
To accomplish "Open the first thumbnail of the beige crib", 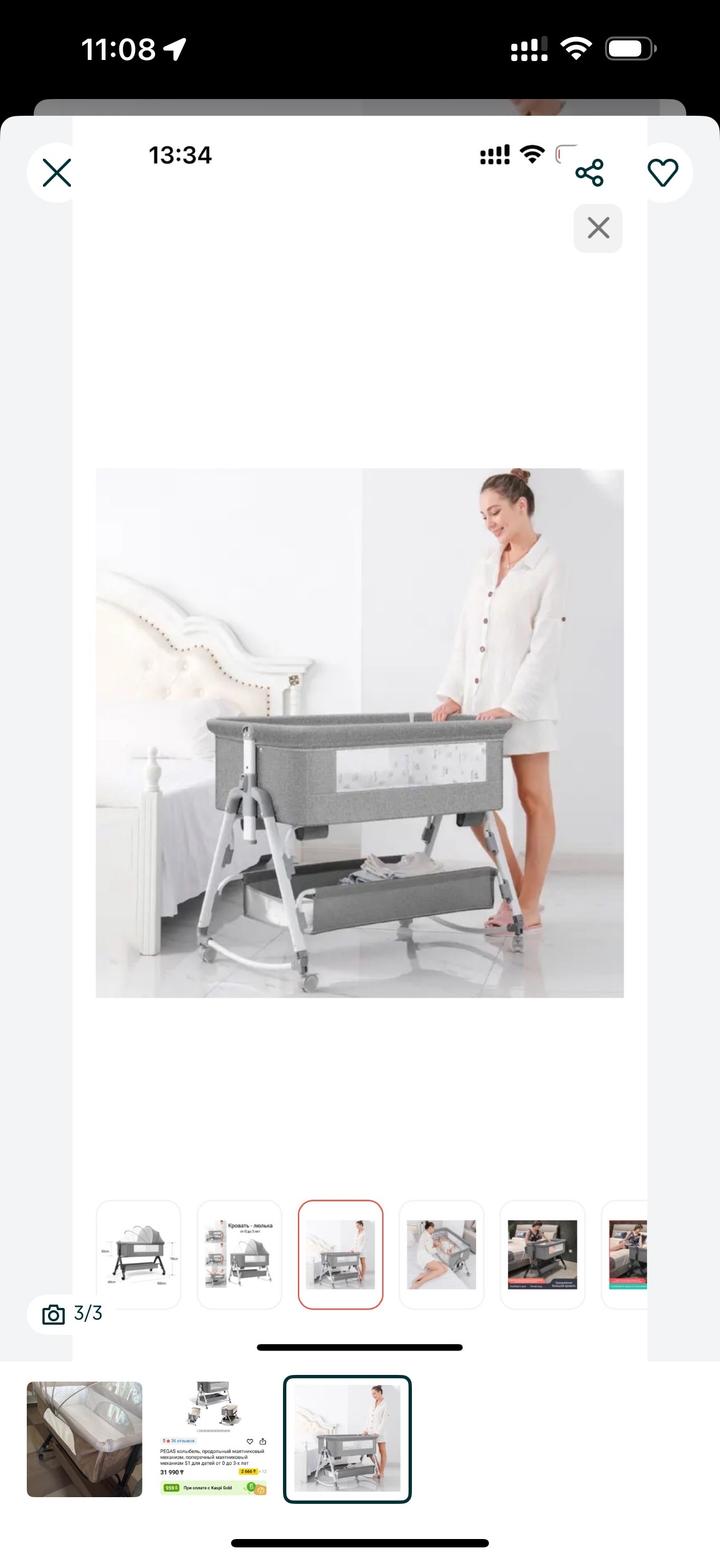I will pyautogui.click(x=85, y=1439).
